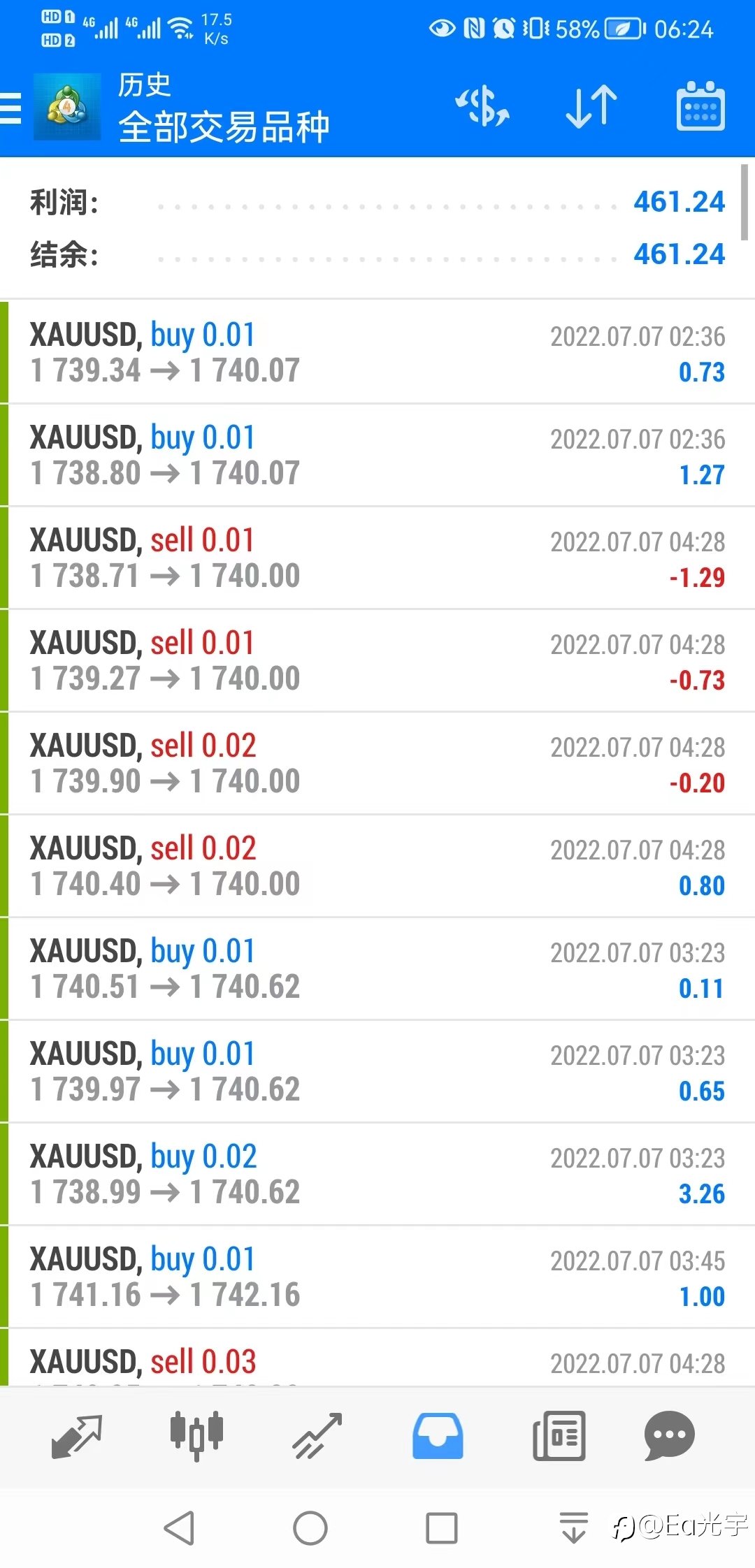Open the sell trade with -1.29 loss
The image size is (755, 1568).
pyautogui.click(x=377, y=558)
